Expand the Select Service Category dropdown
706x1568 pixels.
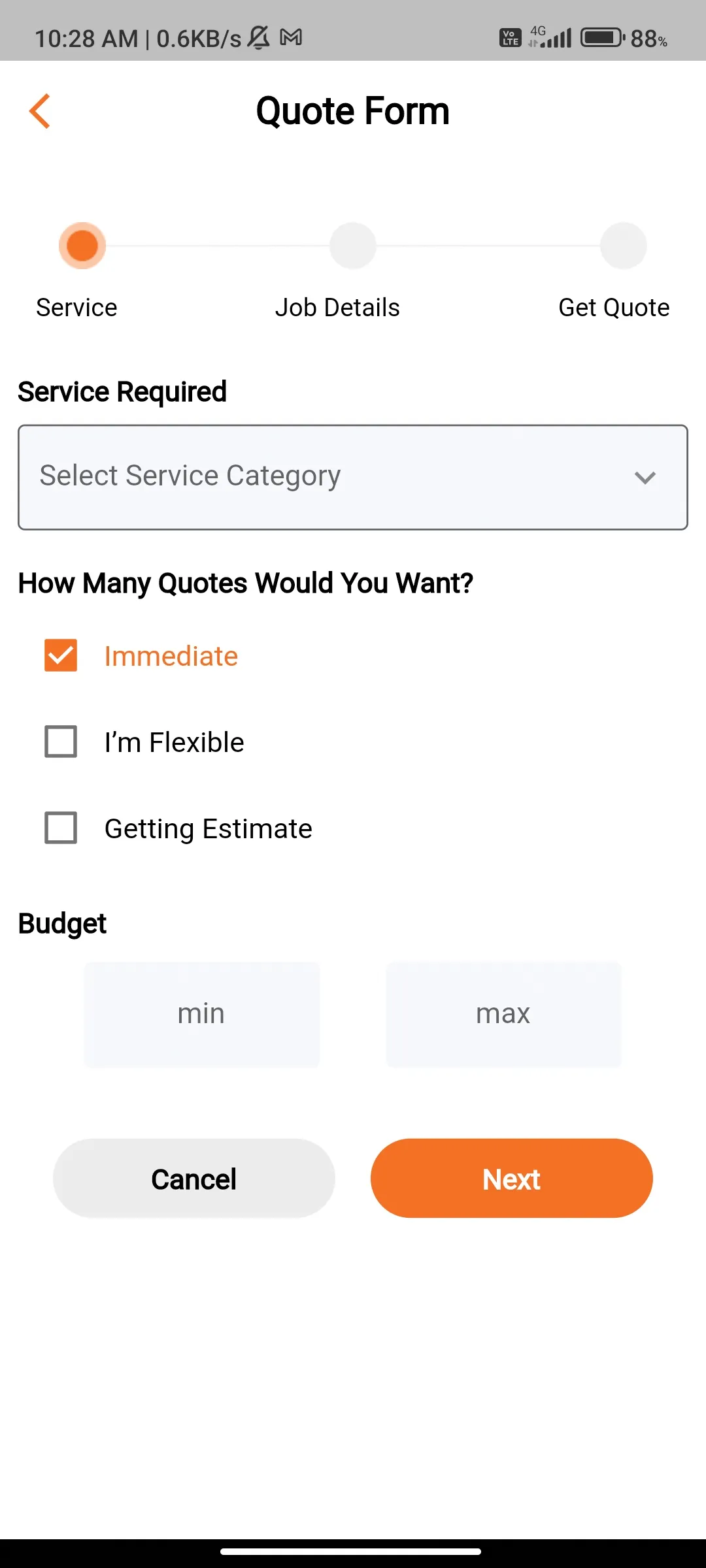[353, 478]
